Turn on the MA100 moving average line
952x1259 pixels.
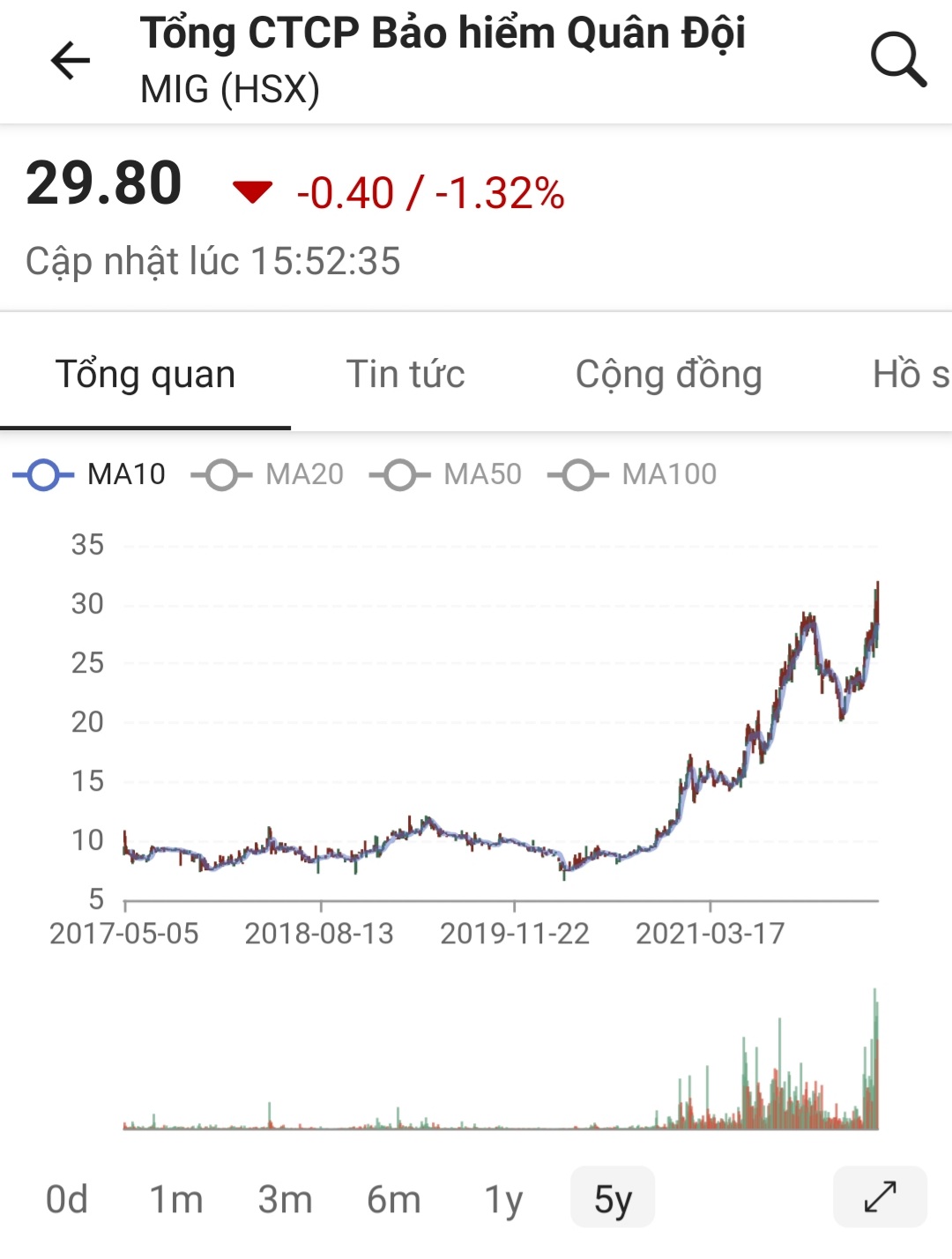[633, 474]
